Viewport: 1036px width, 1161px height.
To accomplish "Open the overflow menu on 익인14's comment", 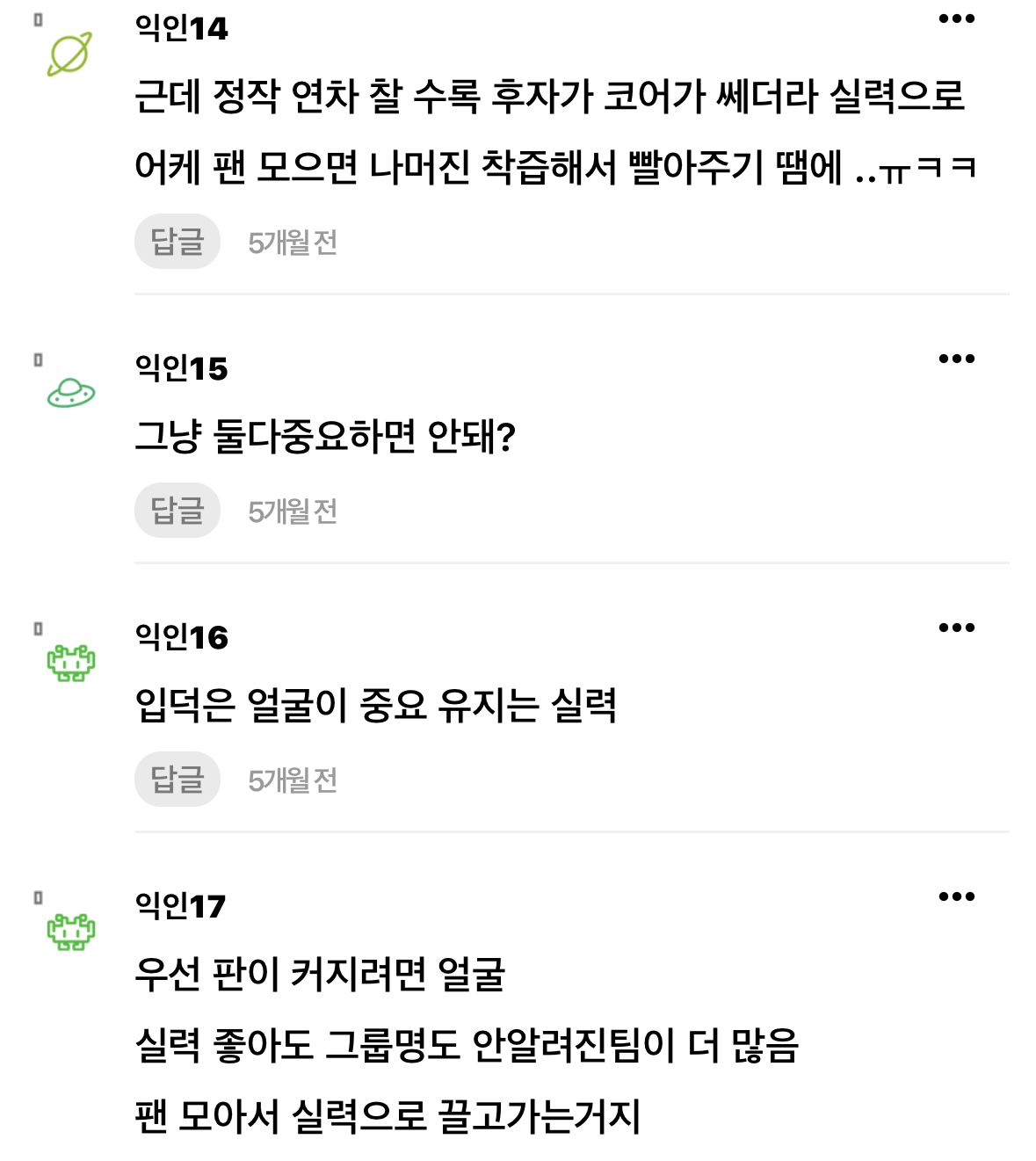I will 956,19.
